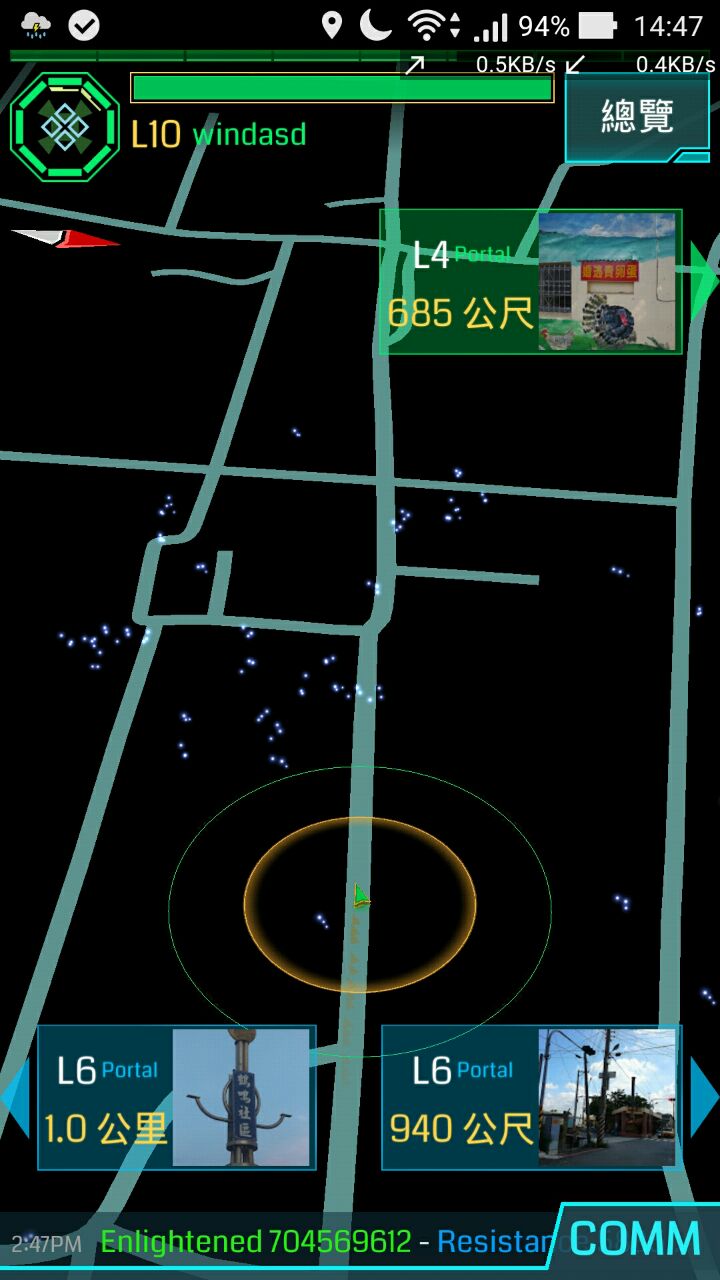Select the L6 Portal card 1.0 公里

click(x=176, y=1097)
